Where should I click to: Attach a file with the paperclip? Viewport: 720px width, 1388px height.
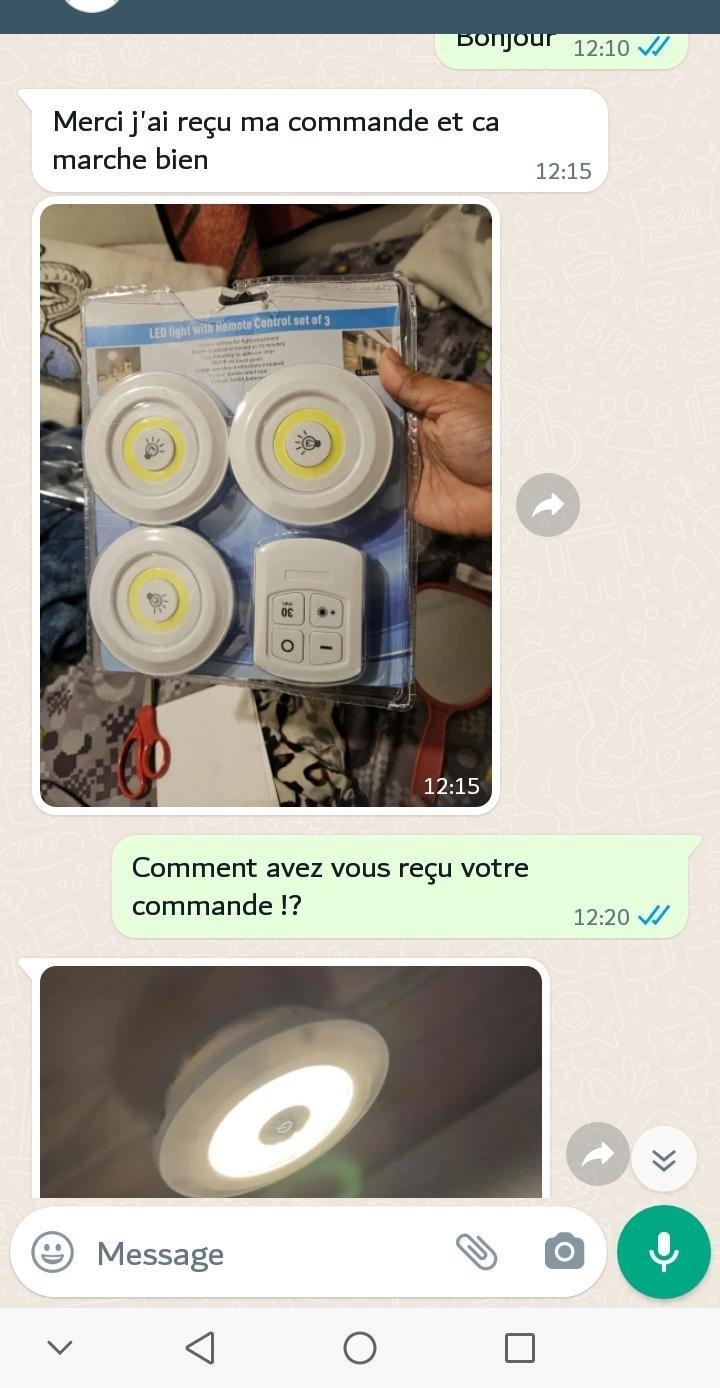tap(476, 1252)
